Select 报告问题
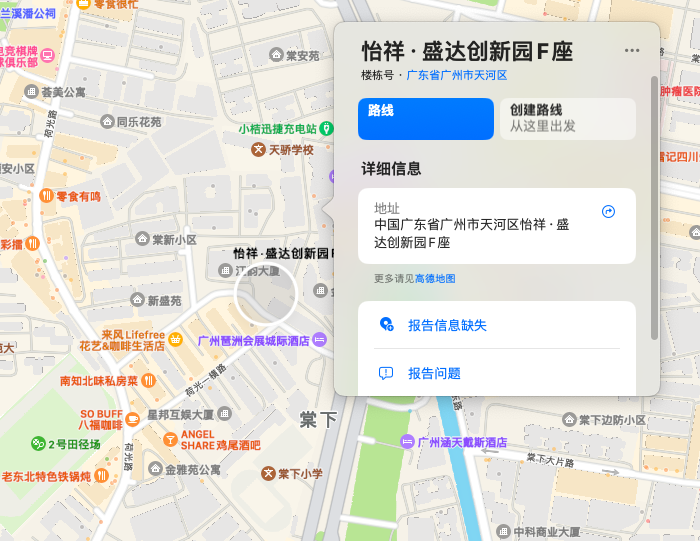The height and width of the screenshot is (541, 700). 434,373
